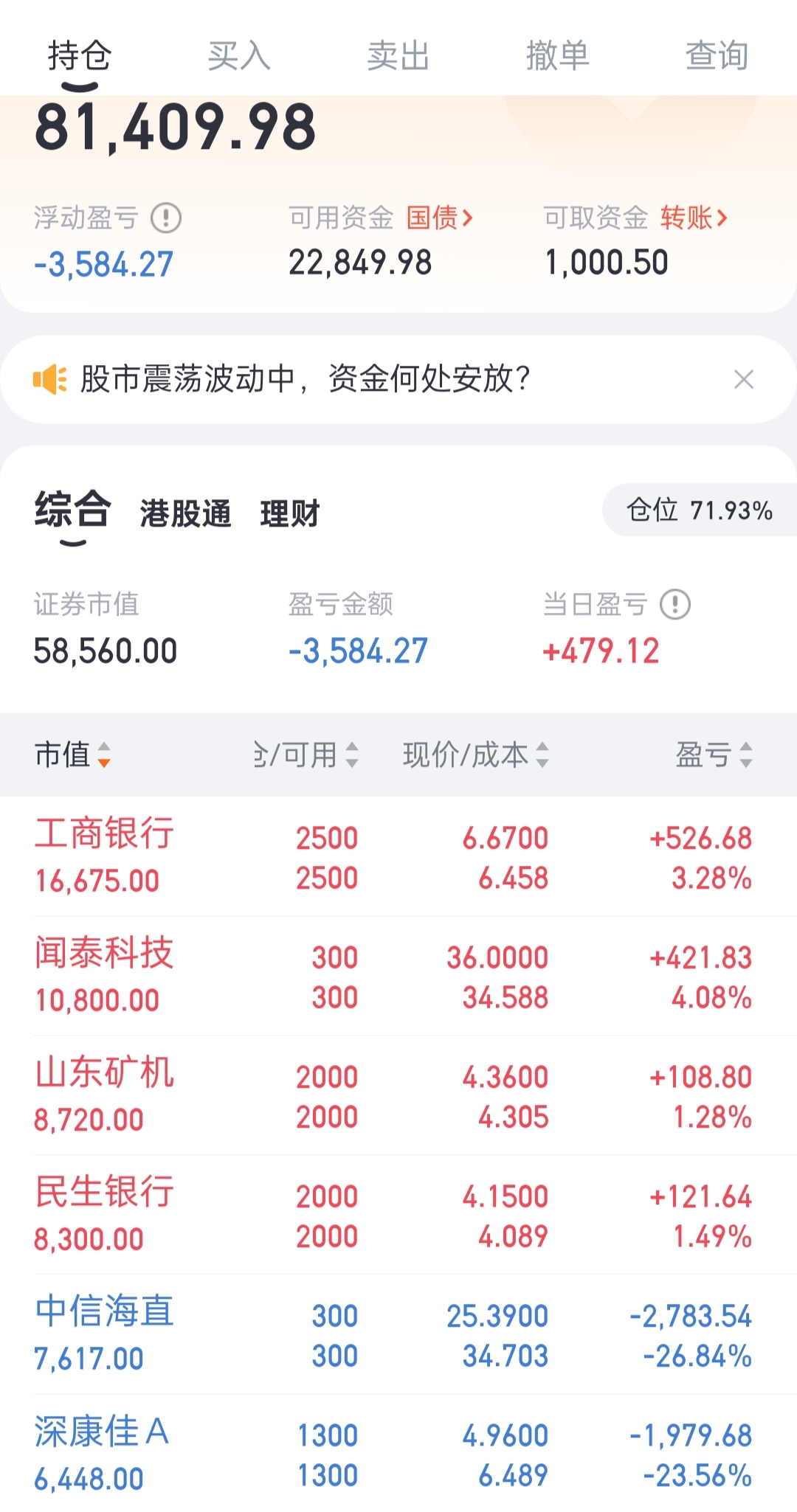Dismiss the market announcement banner

[744, 378]
